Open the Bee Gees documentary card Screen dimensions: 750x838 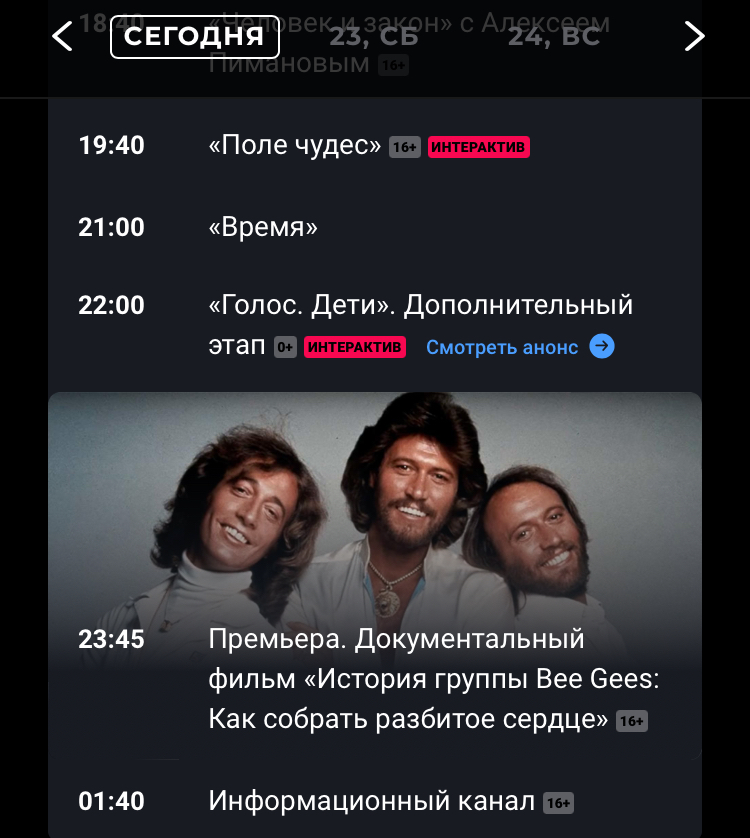coord(375,575)
